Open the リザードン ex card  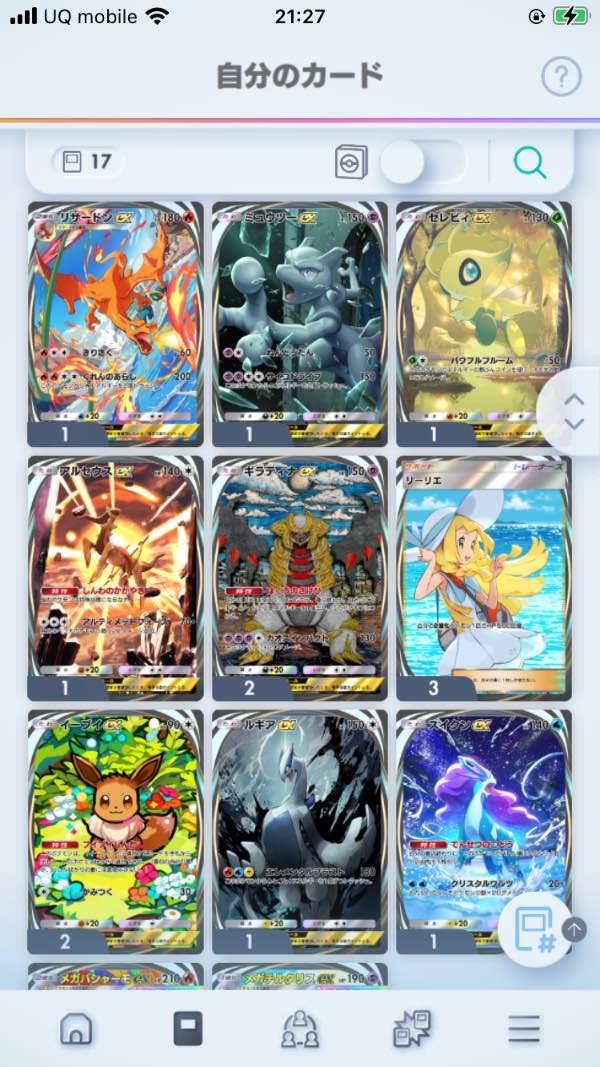point(116,324)
